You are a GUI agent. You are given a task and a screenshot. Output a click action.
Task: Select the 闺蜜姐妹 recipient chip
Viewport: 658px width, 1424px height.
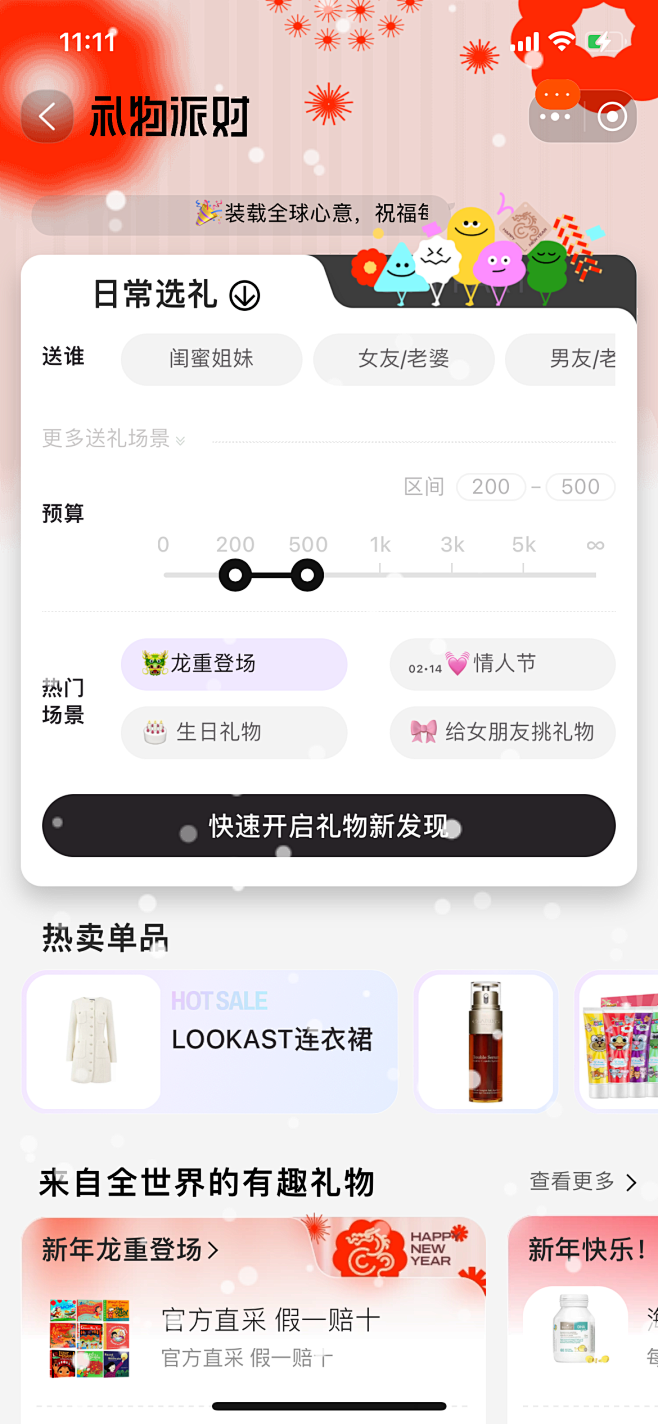[211, 359]
